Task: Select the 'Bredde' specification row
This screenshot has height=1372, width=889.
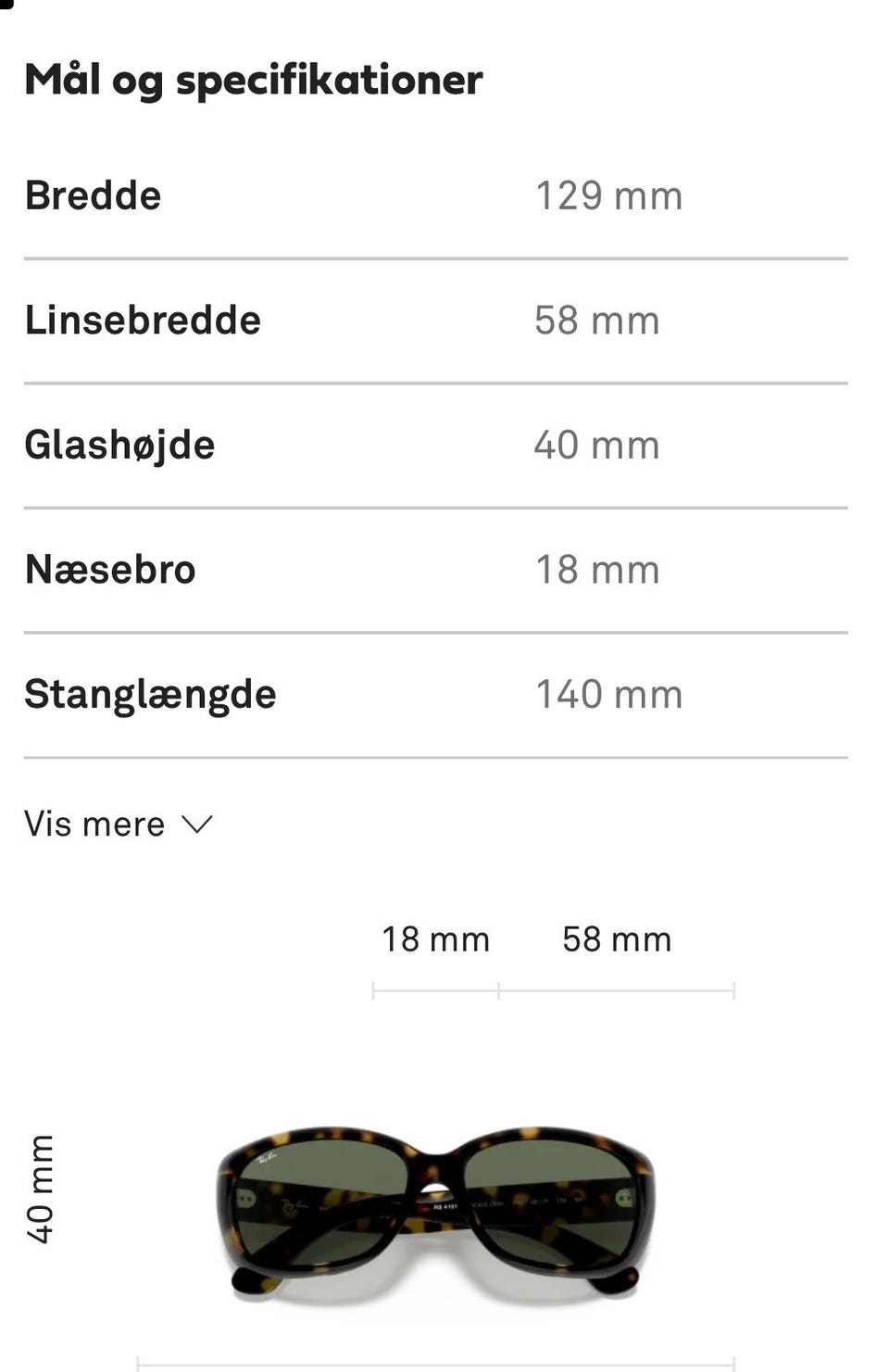Action: pyautogui.click(x=93, y=195)
